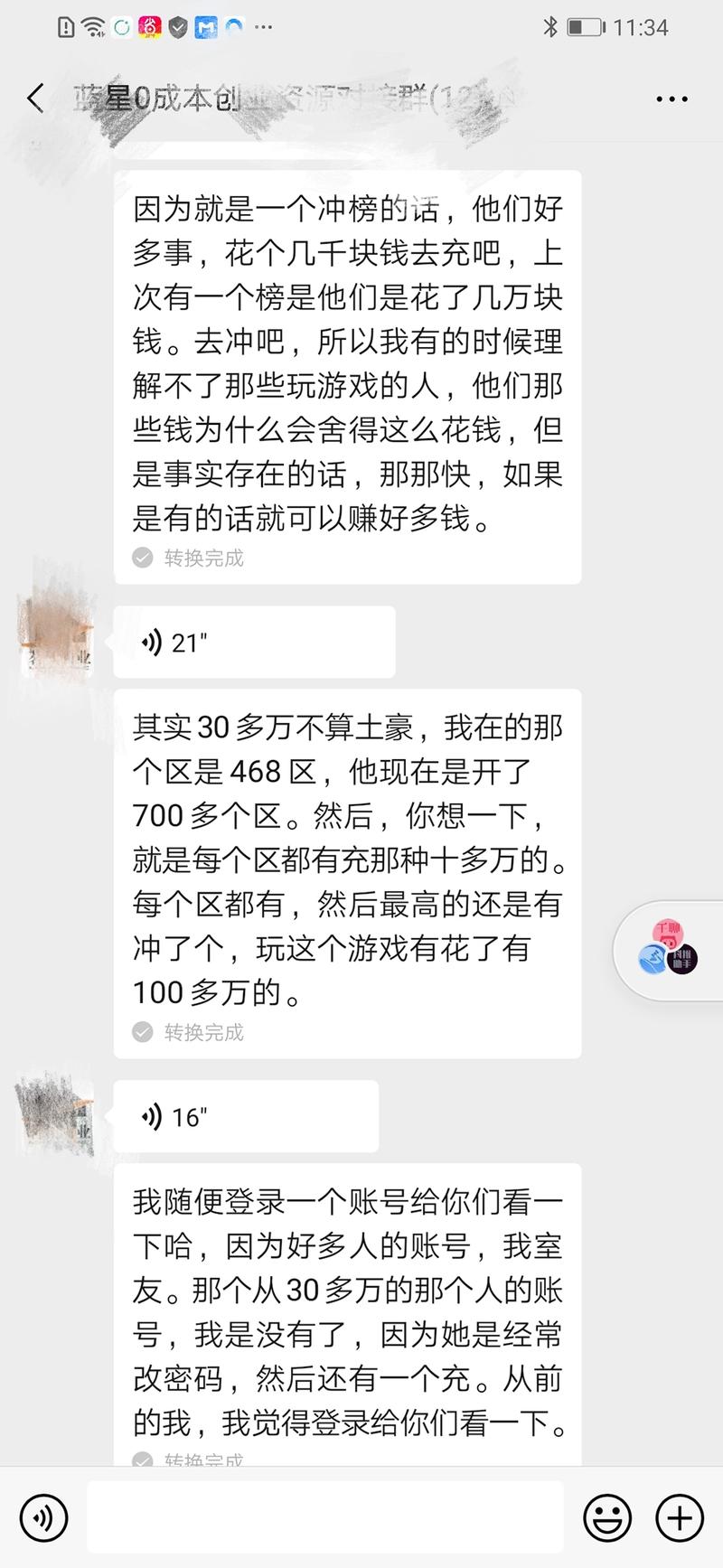Tap the speaker icon on the 16" voice message

(x=155, y=1115)
